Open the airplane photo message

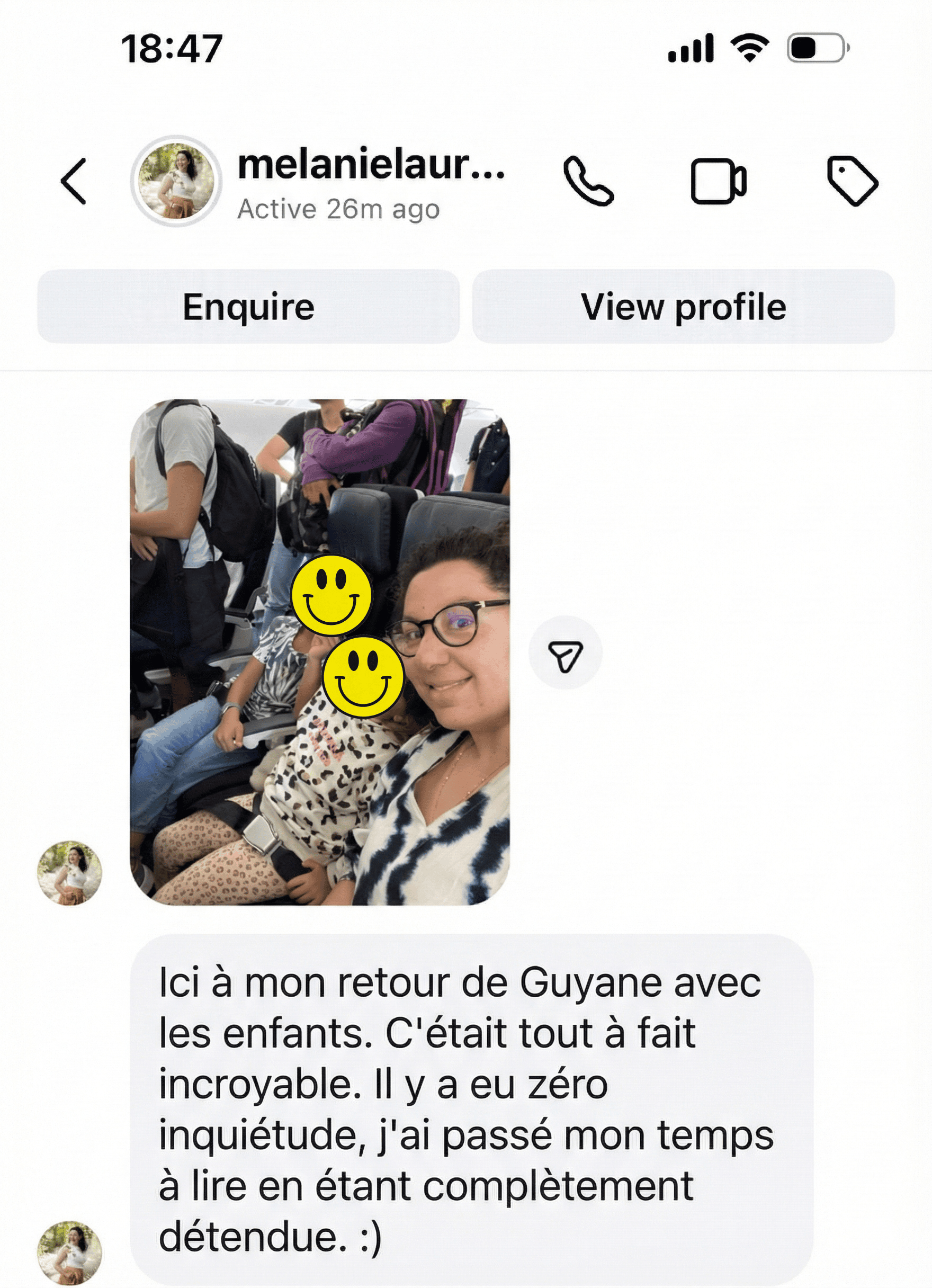(x=320, y=652)
